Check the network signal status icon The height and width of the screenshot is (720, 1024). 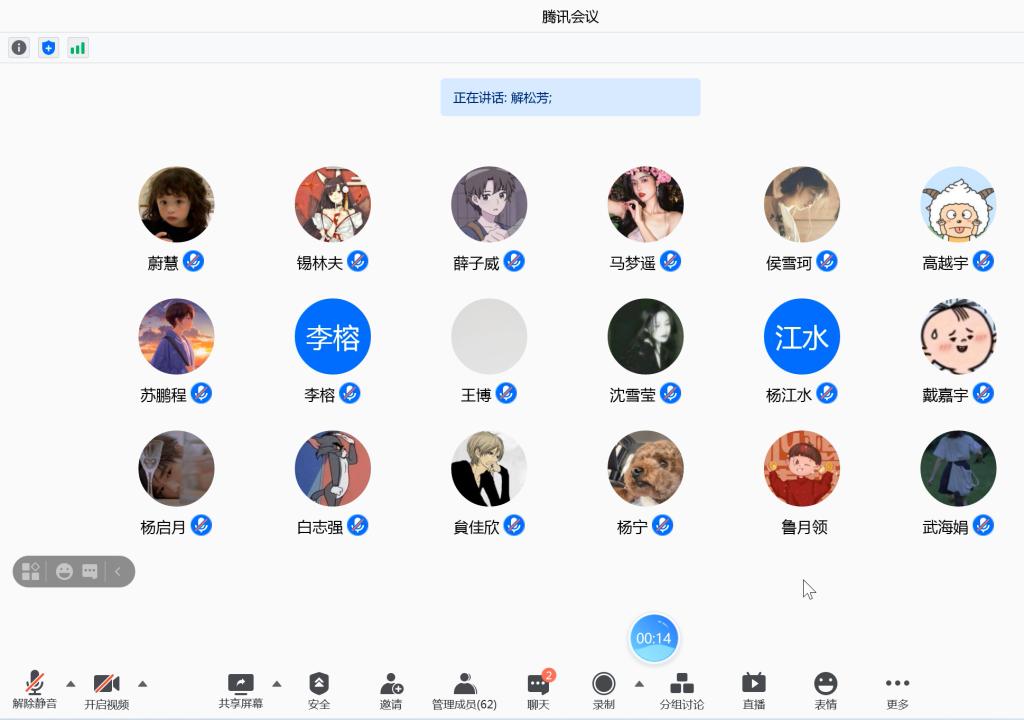pos(77,47)
